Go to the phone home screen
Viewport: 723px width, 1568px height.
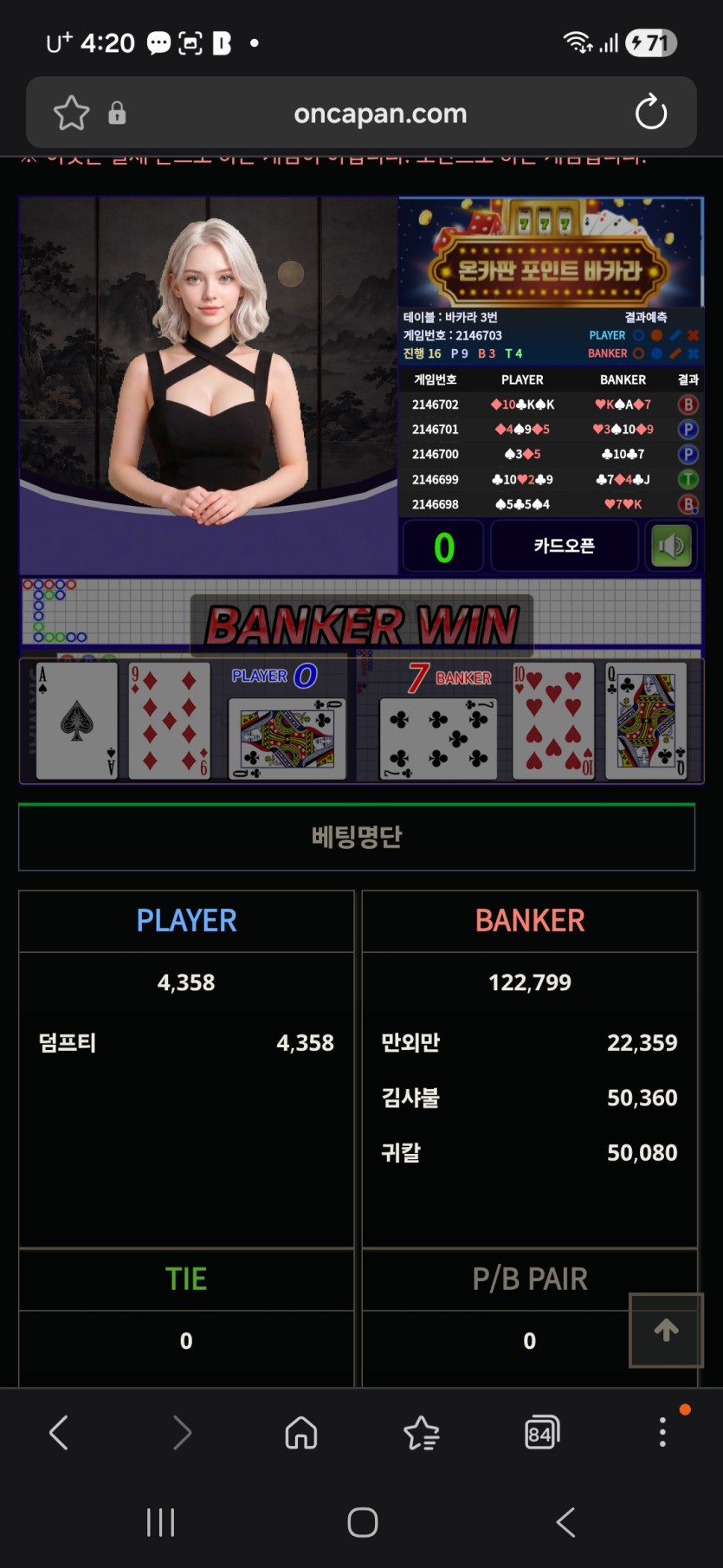pos(362,1522)
